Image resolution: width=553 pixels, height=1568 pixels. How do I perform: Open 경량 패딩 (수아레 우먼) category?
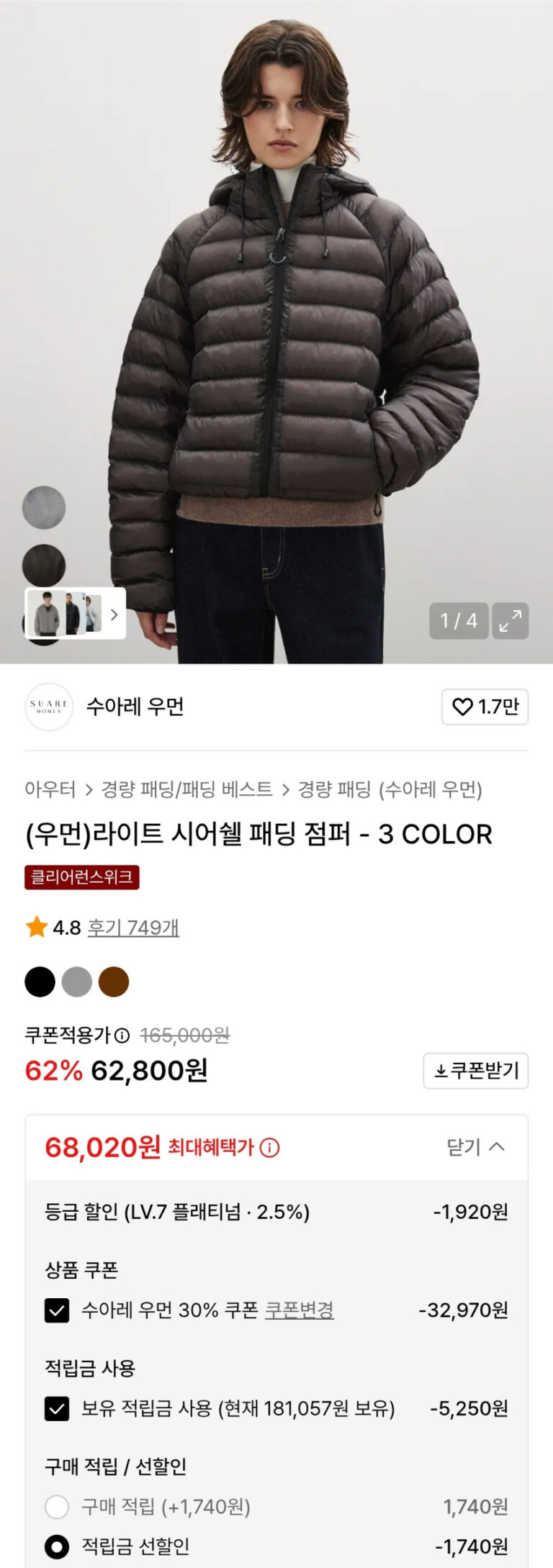[x=390, y=789]
